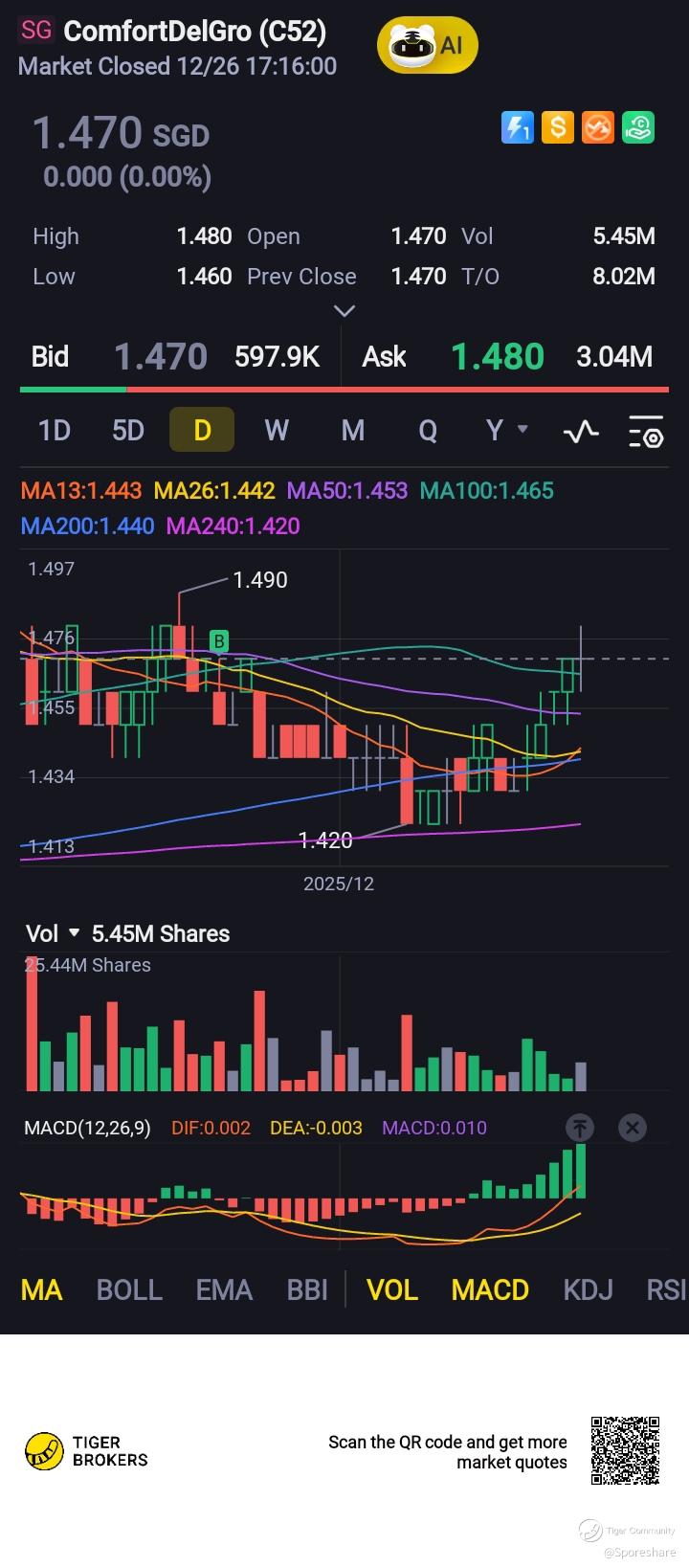Toggle the MA indicator
The height and width of the screenshot is (1568, 689).
pos(42,1289)
